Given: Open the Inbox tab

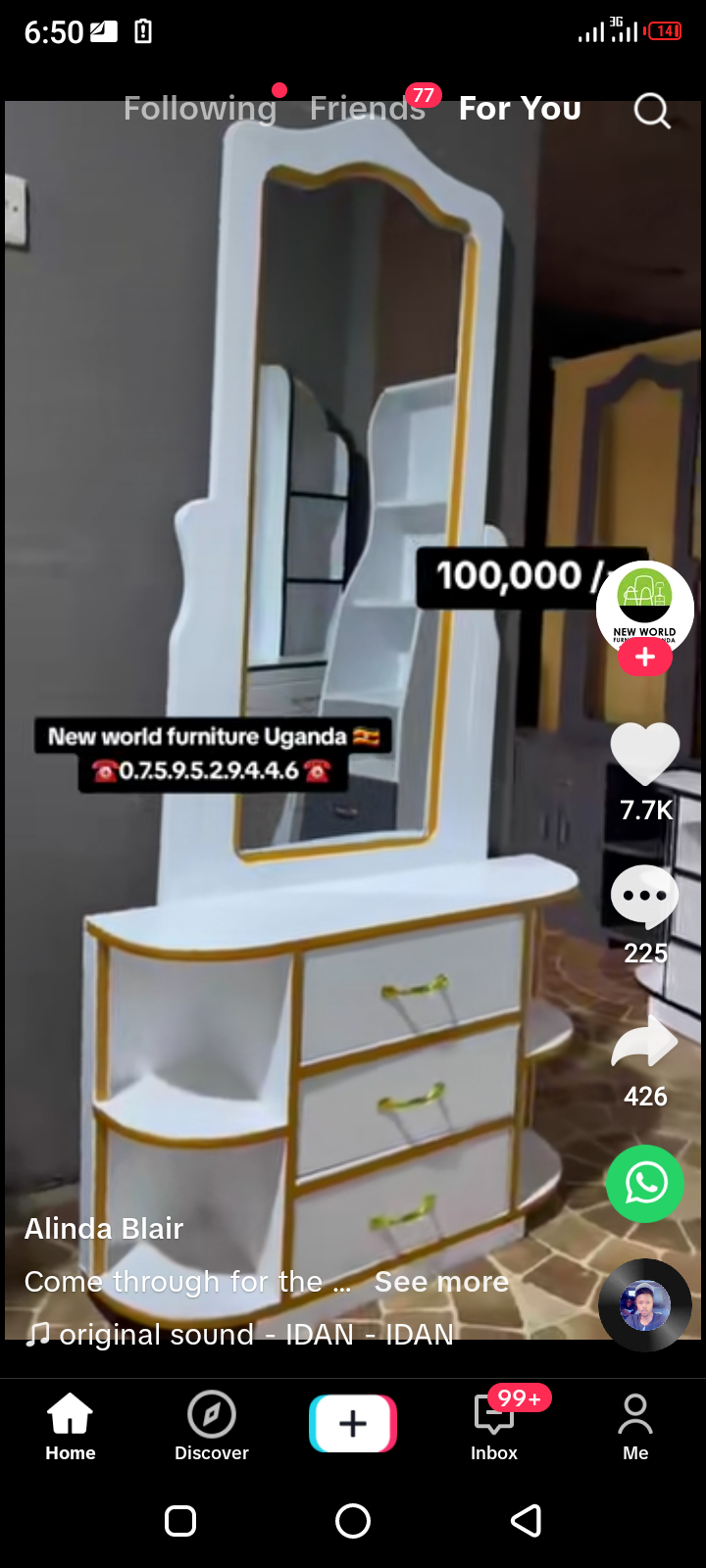Looking at the screenshot, I should coord(494,1426).
